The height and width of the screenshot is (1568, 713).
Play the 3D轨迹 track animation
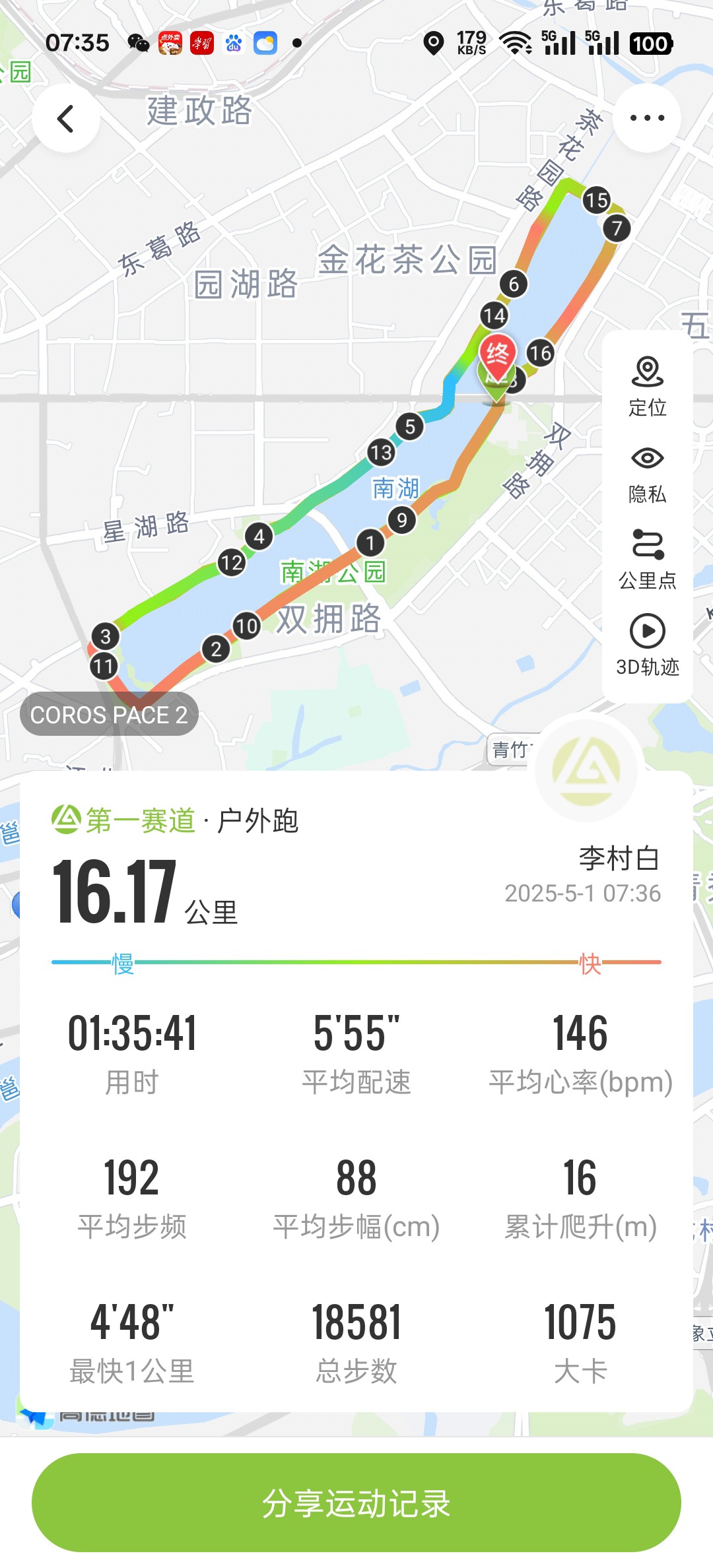point(647,645)
